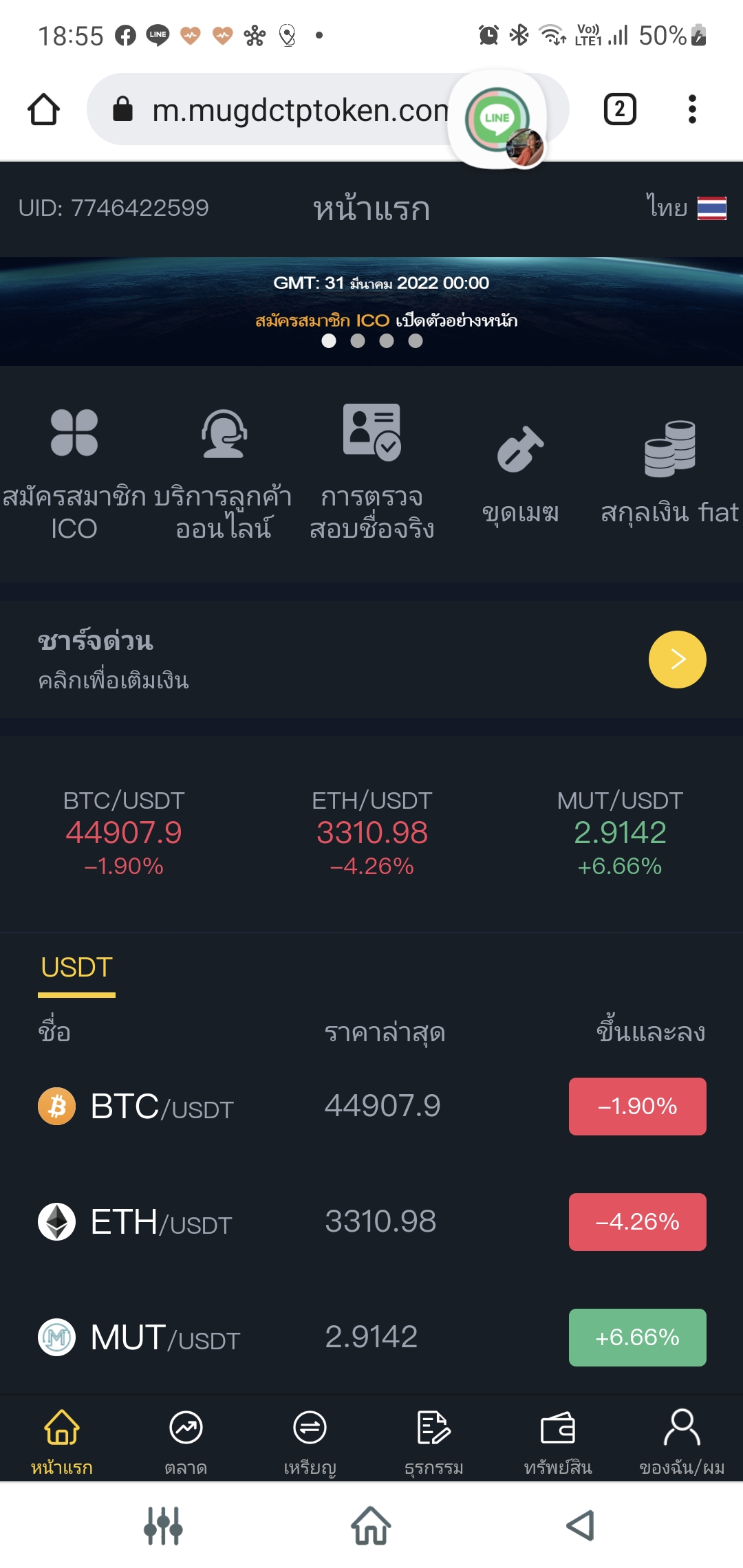This screenshot has width=743, height=1568.
Task: Open the browser overflow menu
Action: point(692,109)
